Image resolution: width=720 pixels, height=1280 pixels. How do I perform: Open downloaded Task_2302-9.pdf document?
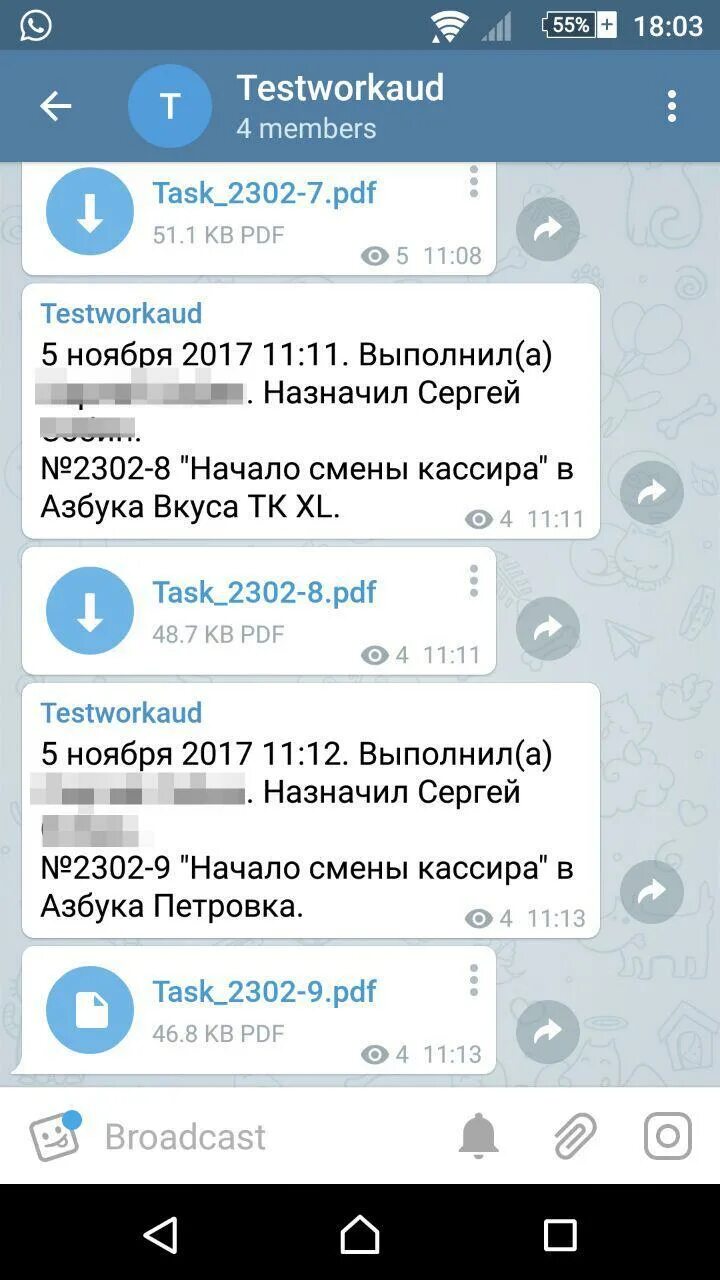tap(90, 1010)
